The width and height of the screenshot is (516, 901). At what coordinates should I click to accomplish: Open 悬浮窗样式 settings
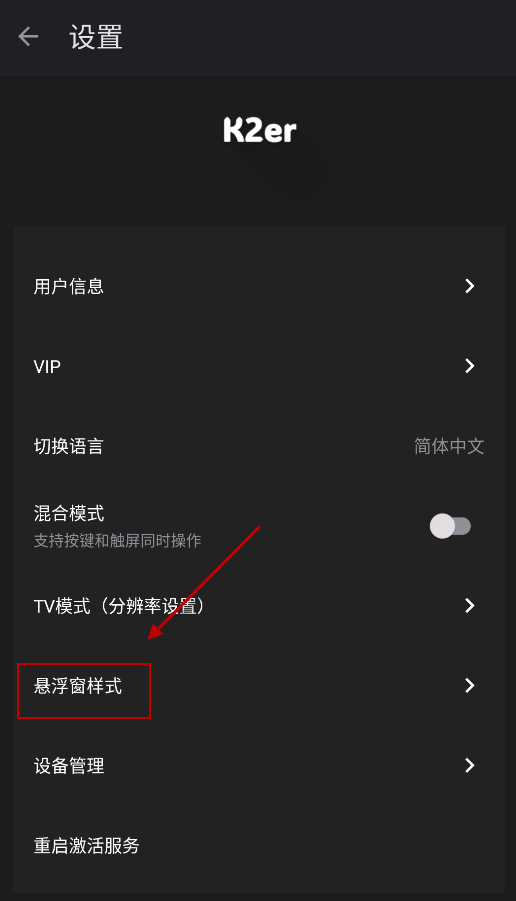point(259,686)
